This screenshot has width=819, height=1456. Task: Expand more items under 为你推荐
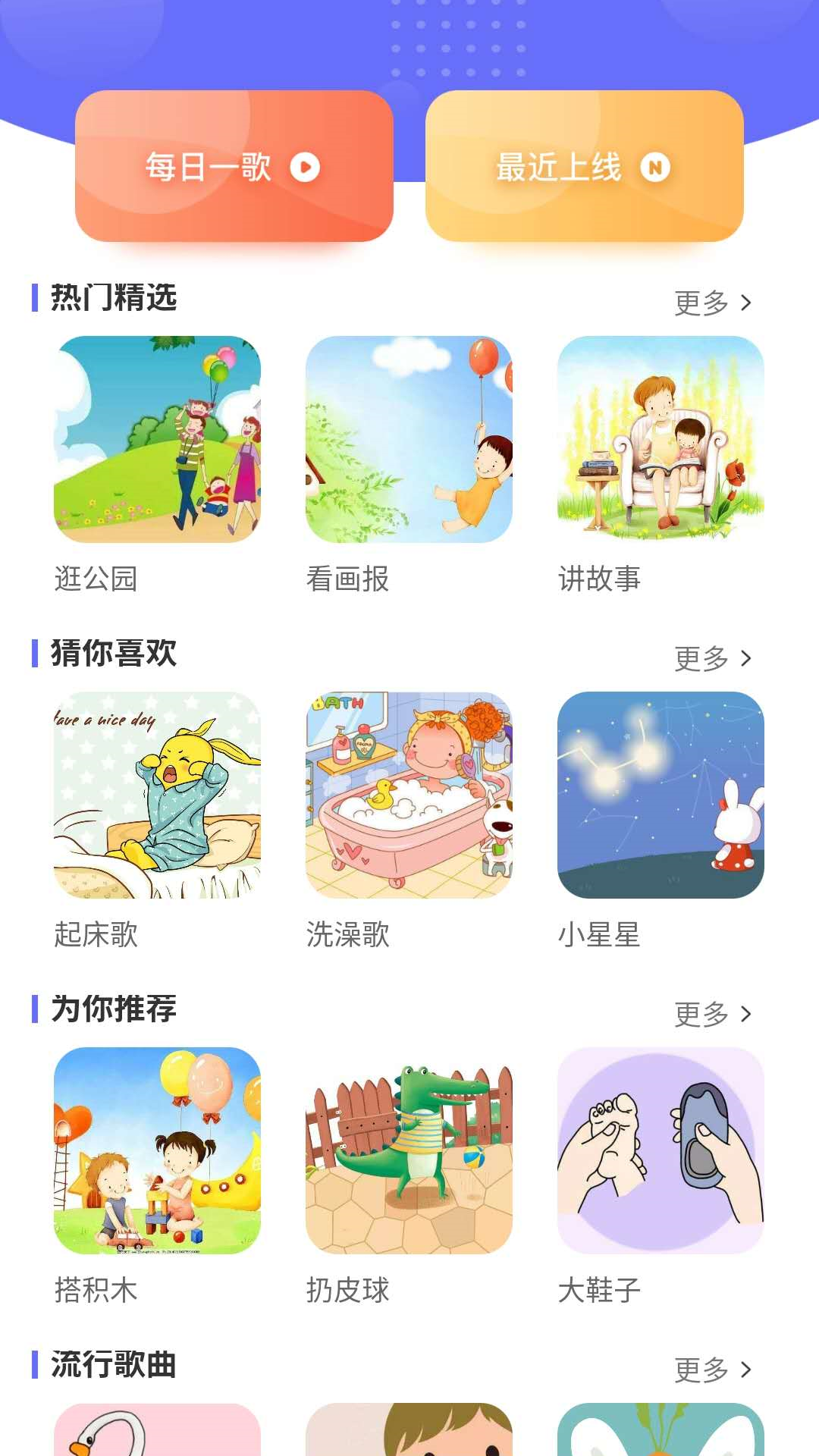click(x=712, y=1014)
